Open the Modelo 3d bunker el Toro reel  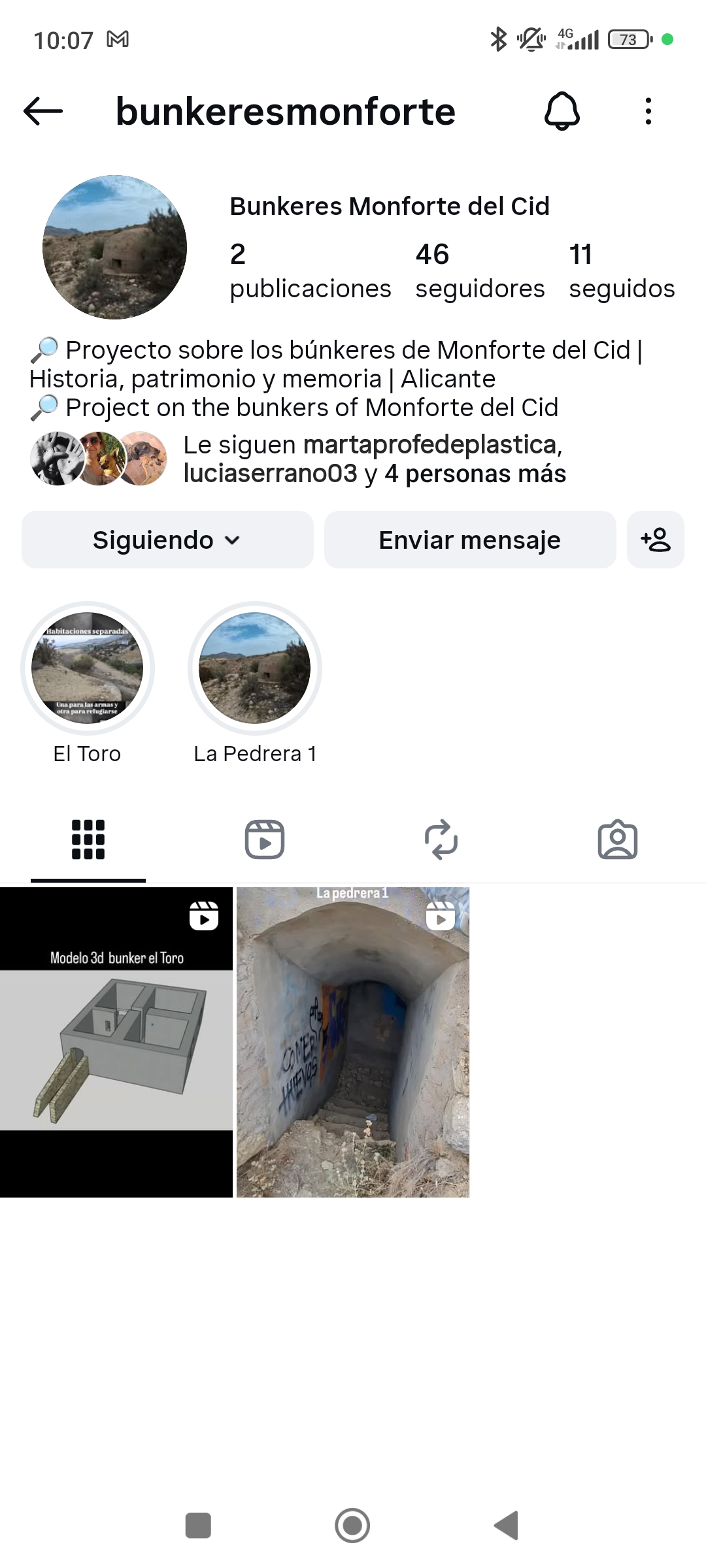pyautogui.click(x=116, y=1042)
